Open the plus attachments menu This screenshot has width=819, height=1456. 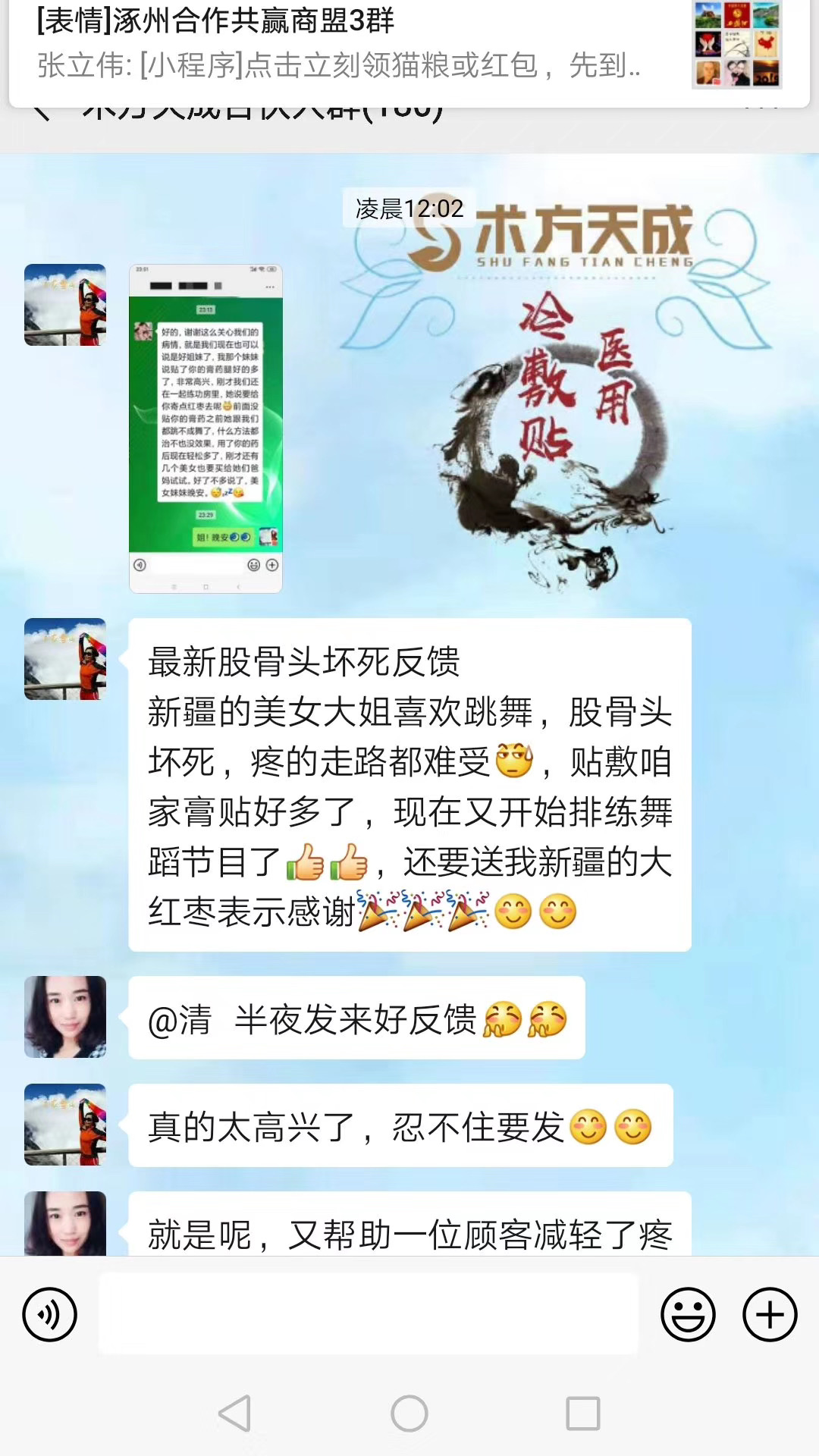(x=769, y=1314)
